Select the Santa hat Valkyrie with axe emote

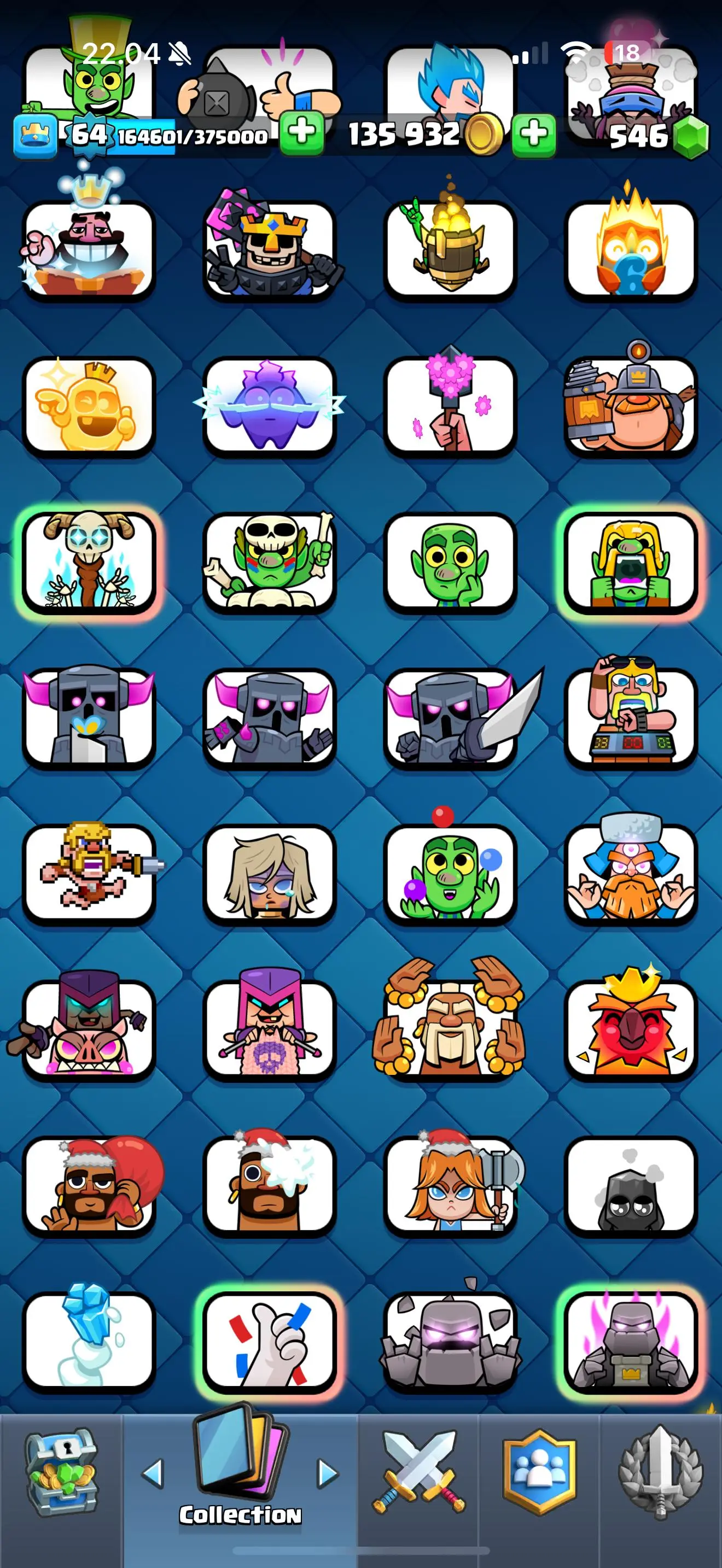pos(450,1186)
